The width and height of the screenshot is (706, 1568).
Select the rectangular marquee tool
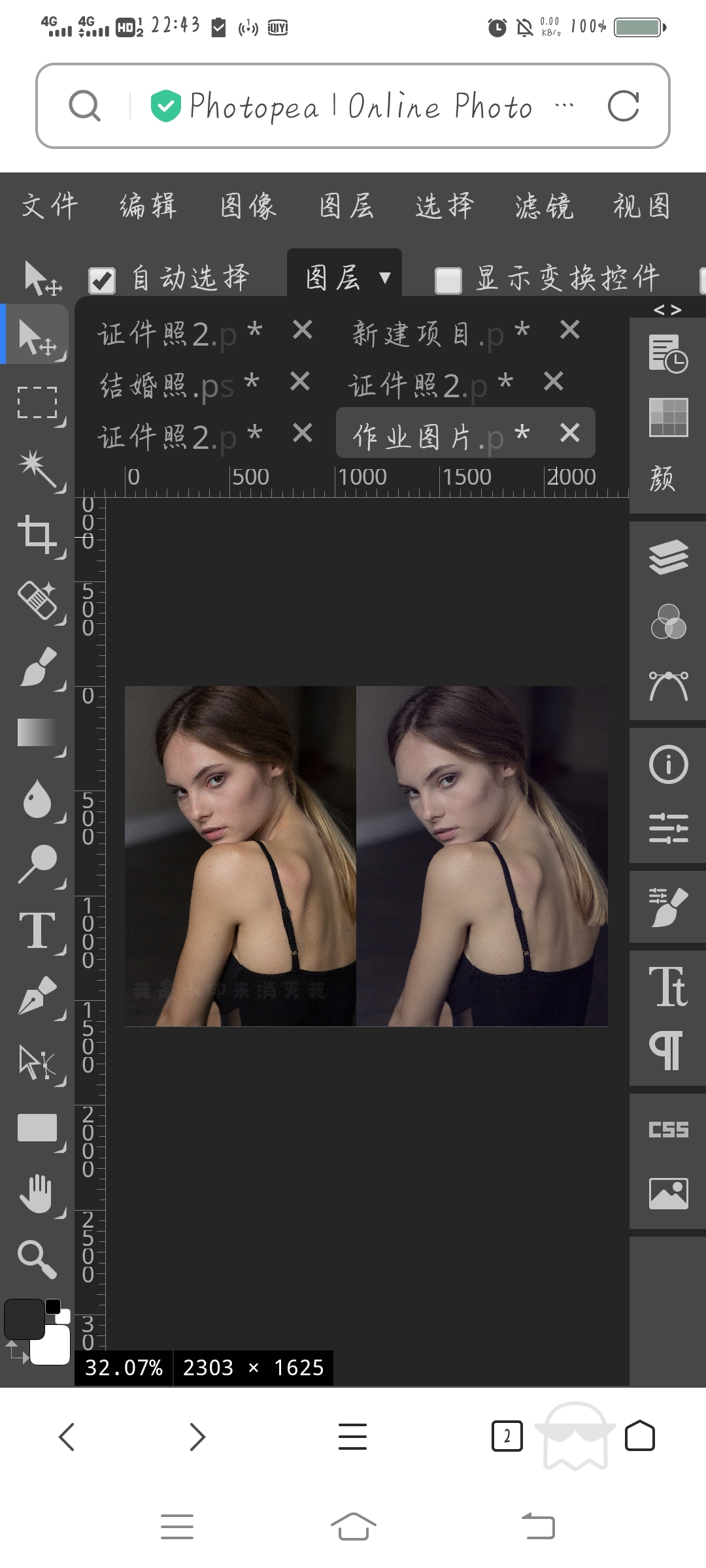click(37, 402)
